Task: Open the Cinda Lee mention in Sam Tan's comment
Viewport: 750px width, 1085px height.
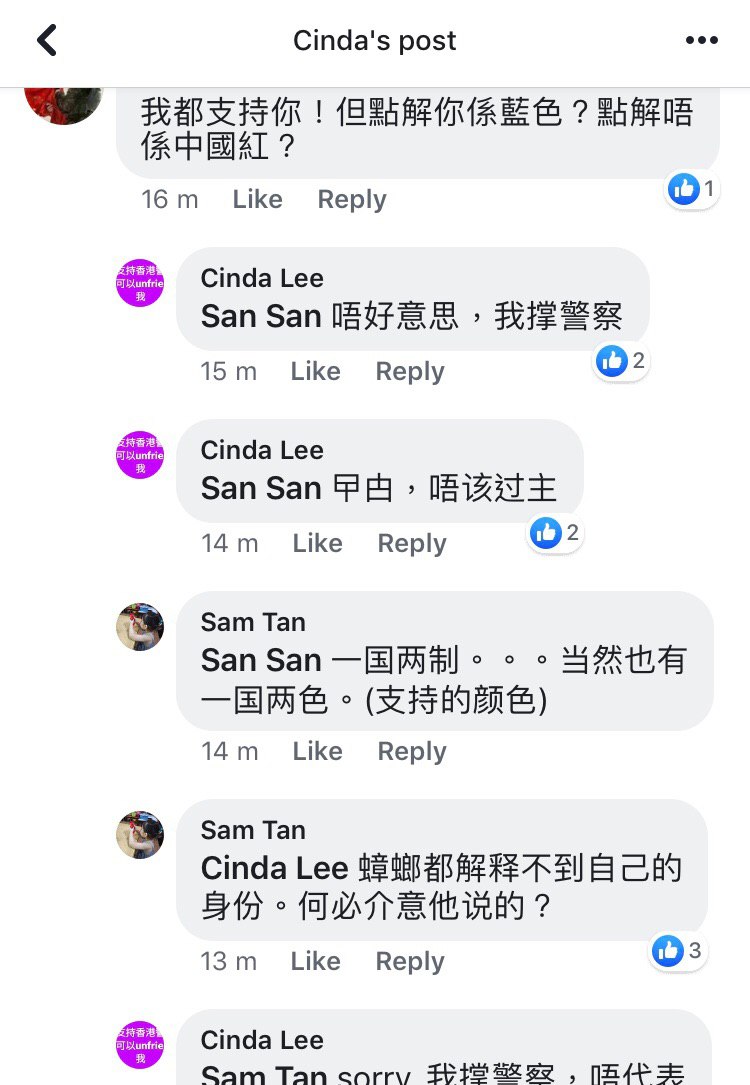Action: (x=274, y=867)
